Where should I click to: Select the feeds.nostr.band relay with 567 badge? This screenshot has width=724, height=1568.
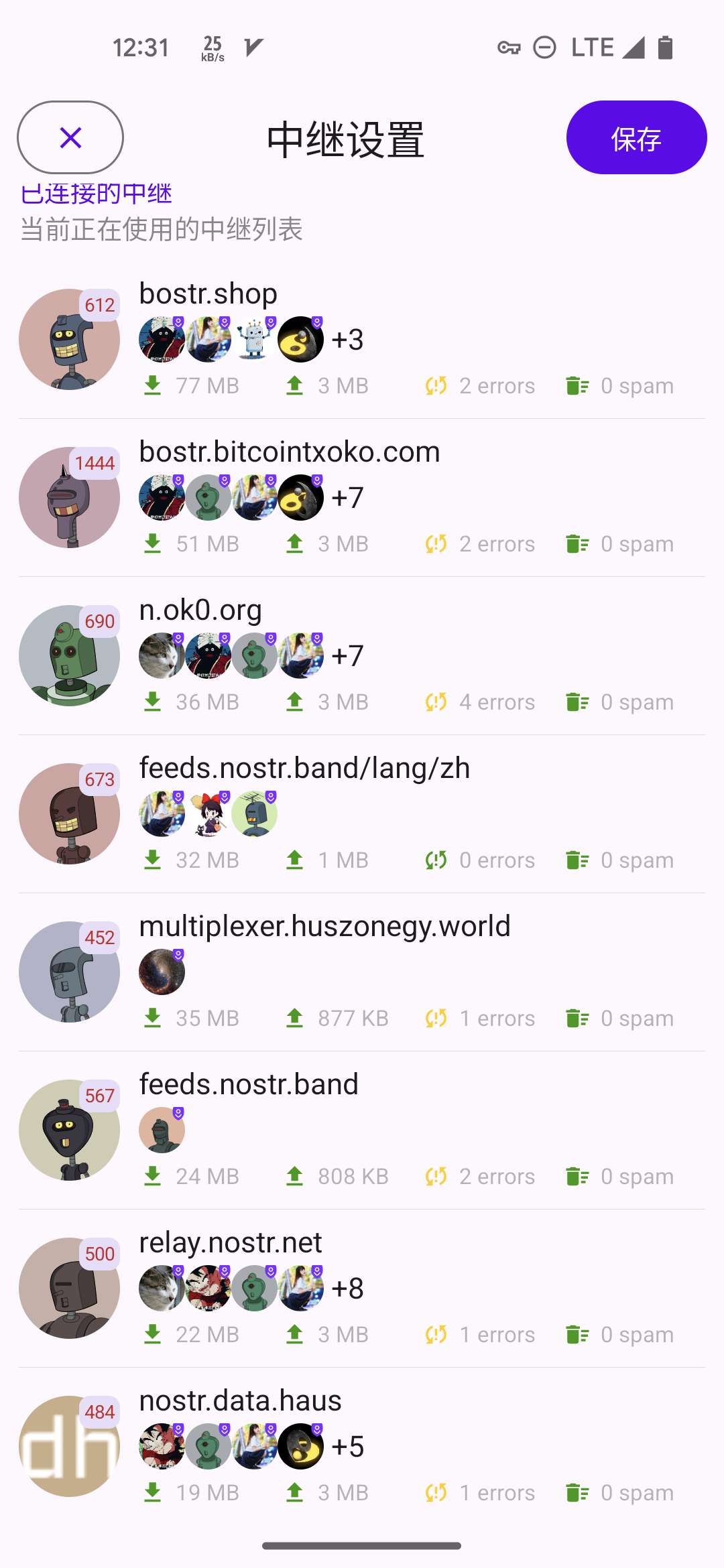[248, 1085]
